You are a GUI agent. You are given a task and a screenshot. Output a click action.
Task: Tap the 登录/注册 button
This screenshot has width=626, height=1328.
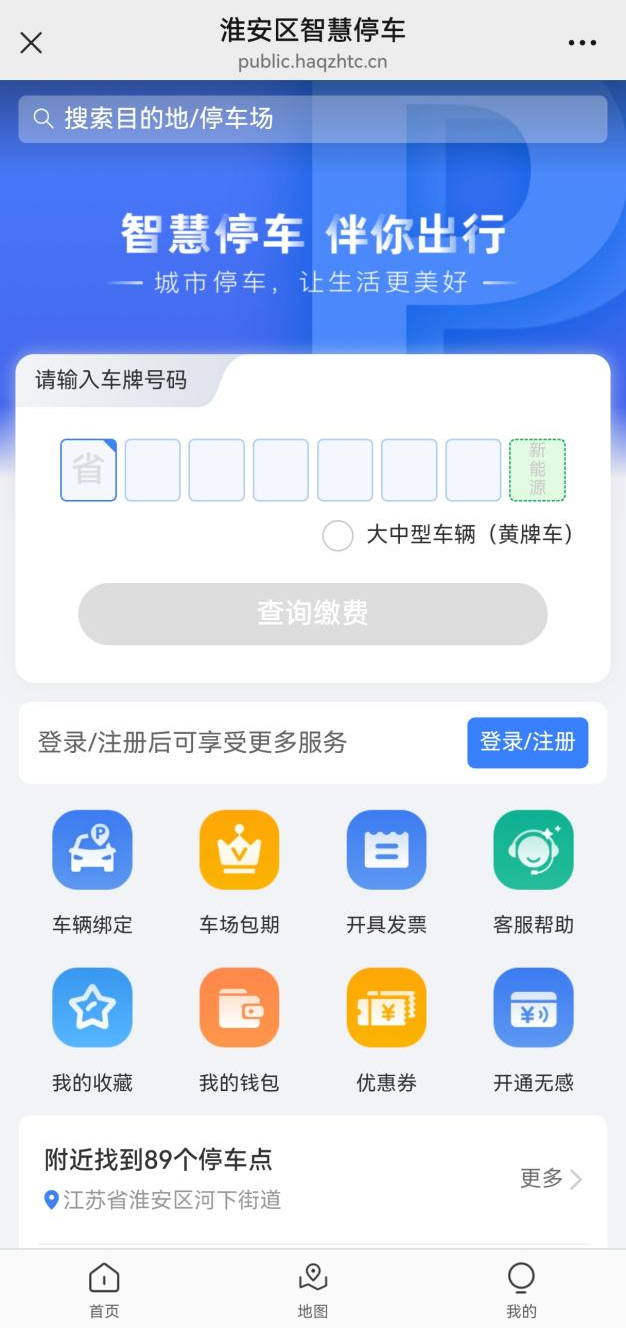click(527, 742)
